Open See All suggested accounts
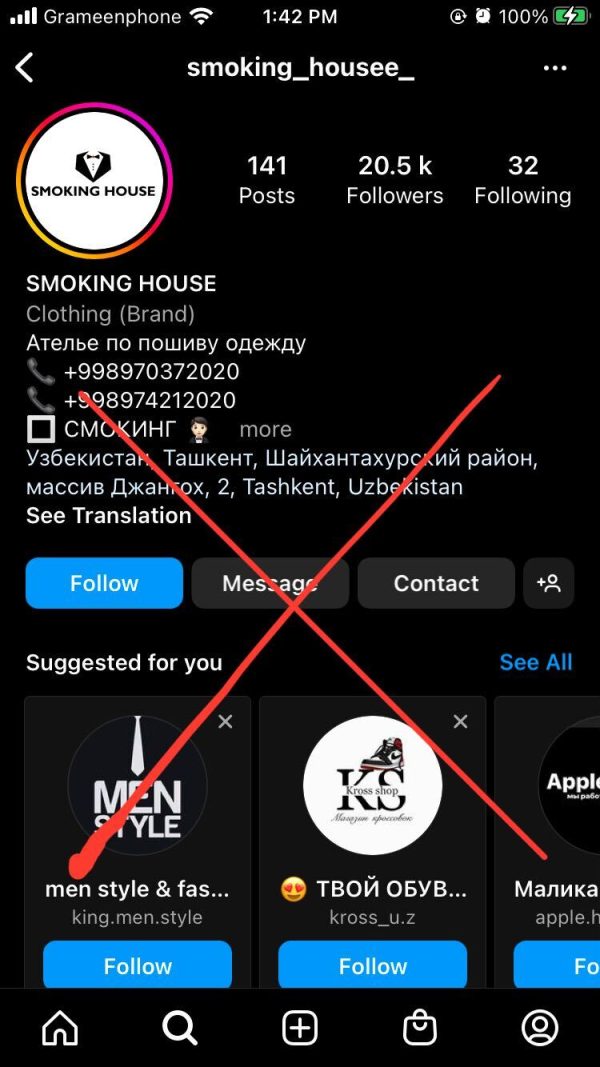 [x=536, y=662]
